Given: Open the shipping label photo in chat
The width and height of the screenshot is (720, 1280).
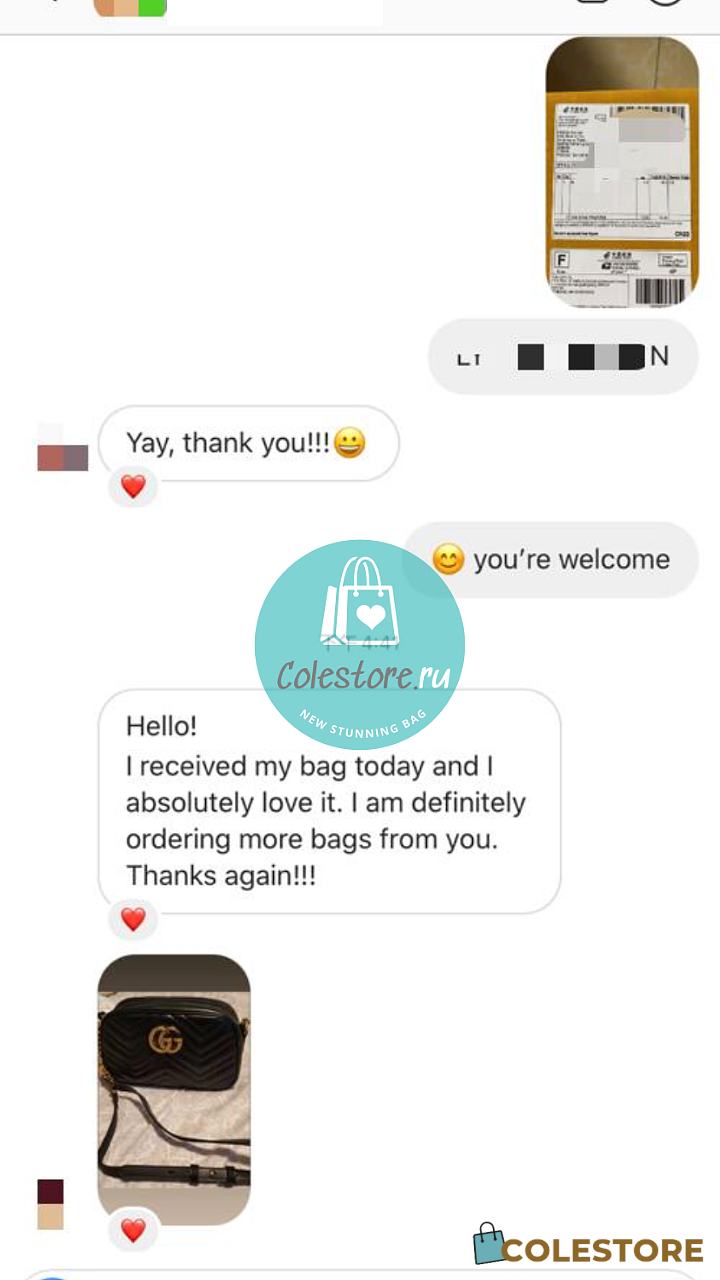Looking at the screenshot, I should tap(622, 172).
